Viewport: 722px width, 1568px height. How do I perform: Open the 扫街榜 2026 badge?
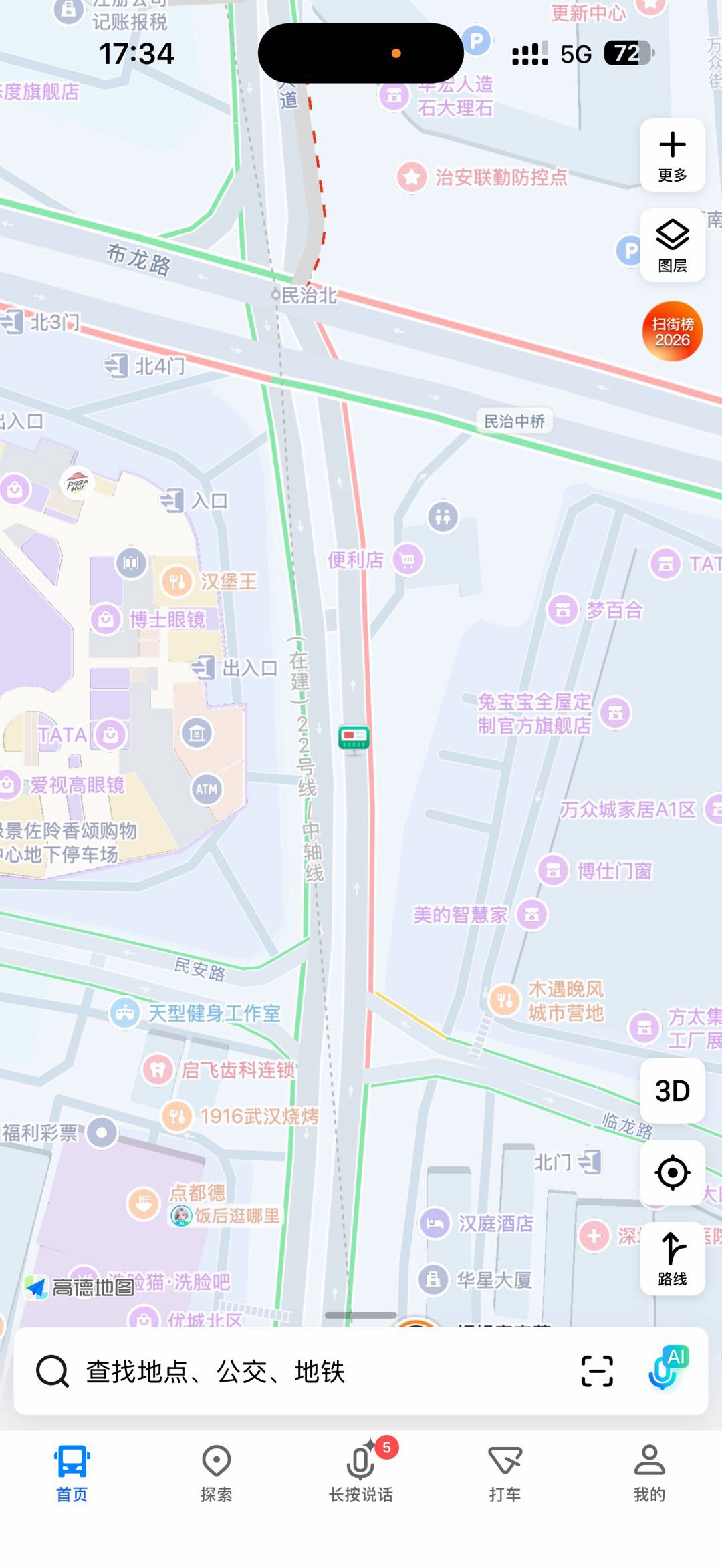[x=672, y=331]
